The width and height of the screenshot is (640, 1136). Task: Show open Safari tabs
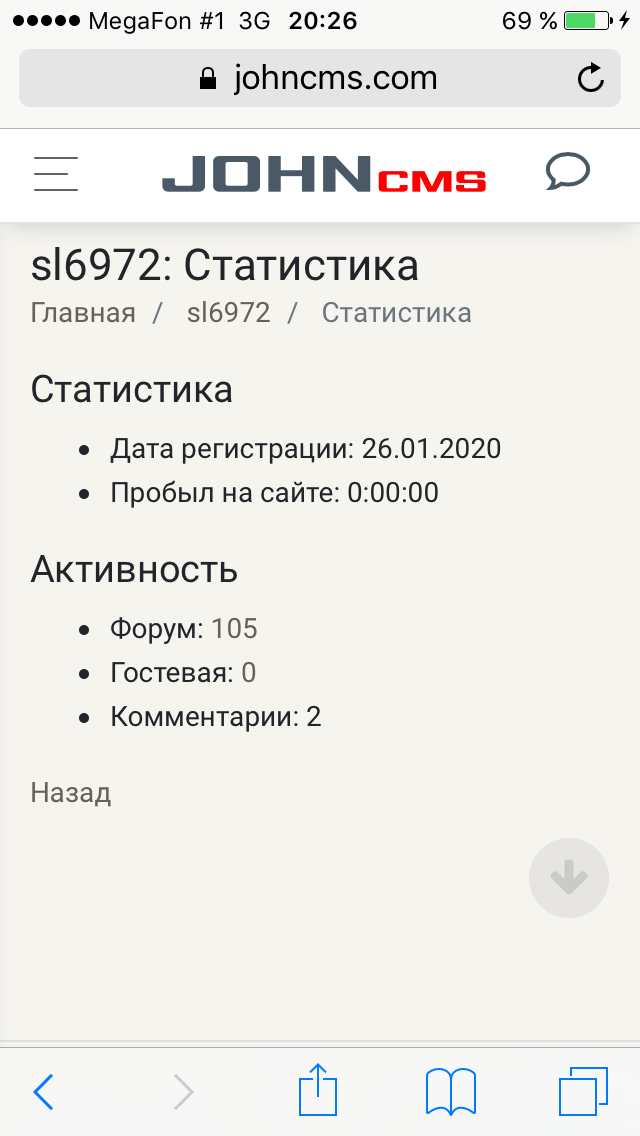[583, 1091]
